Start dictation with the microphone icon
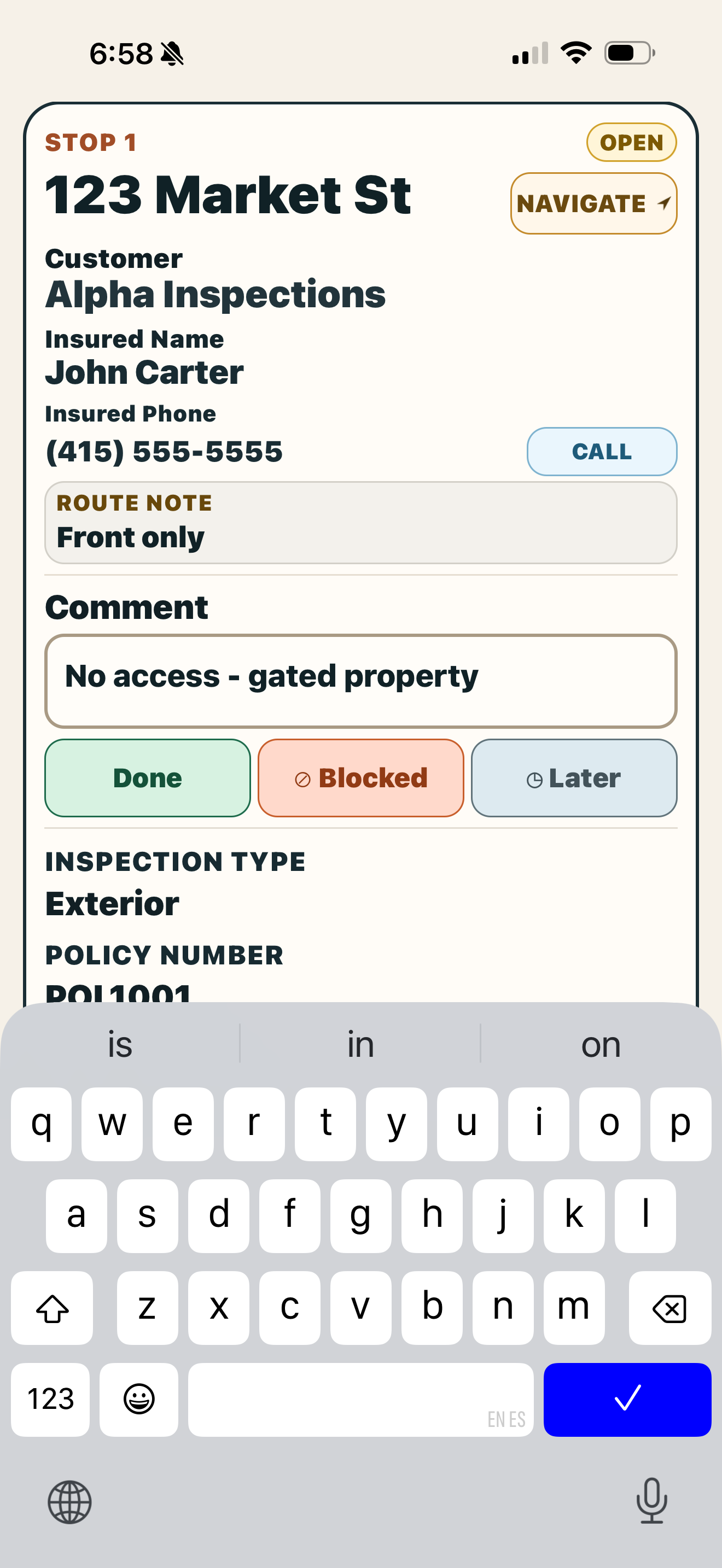This screenshot has width=722, height=1568. [x=651, y=1501]
